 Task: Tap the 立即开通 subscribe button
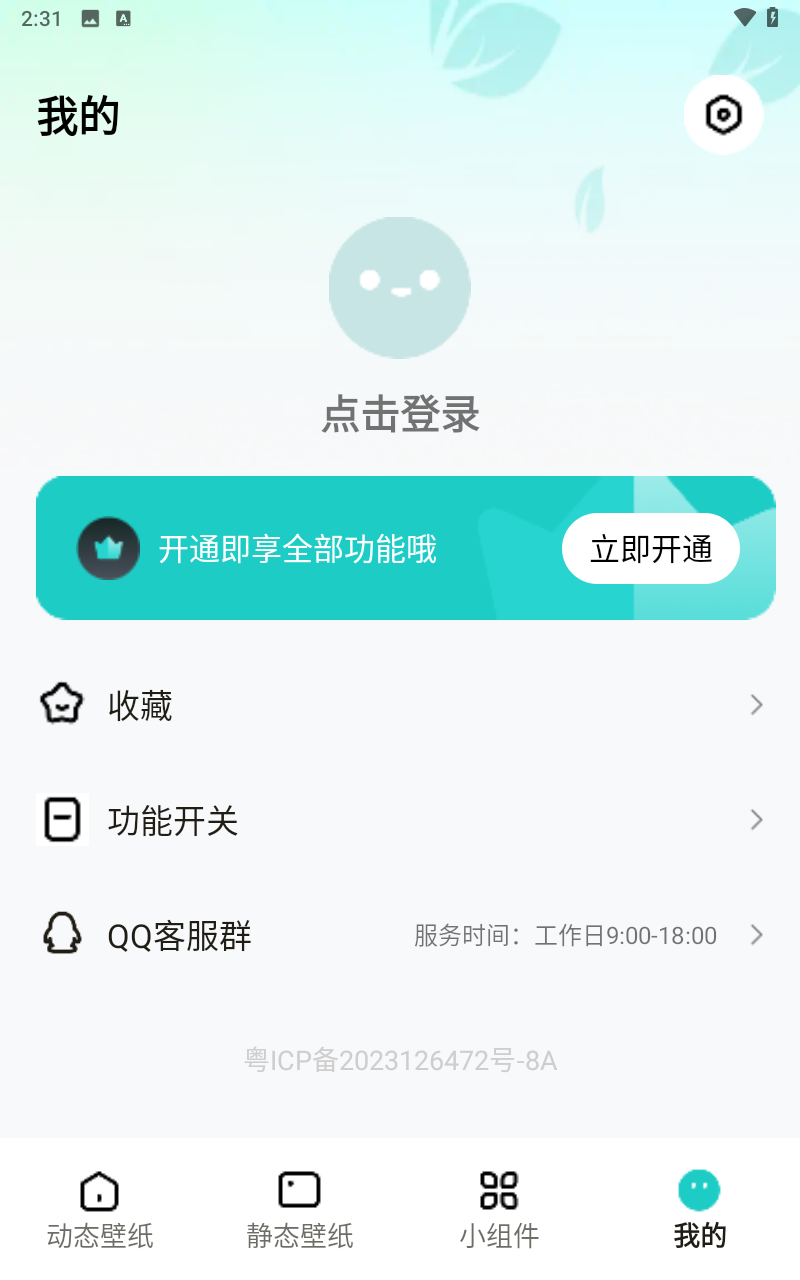(651, 548)
